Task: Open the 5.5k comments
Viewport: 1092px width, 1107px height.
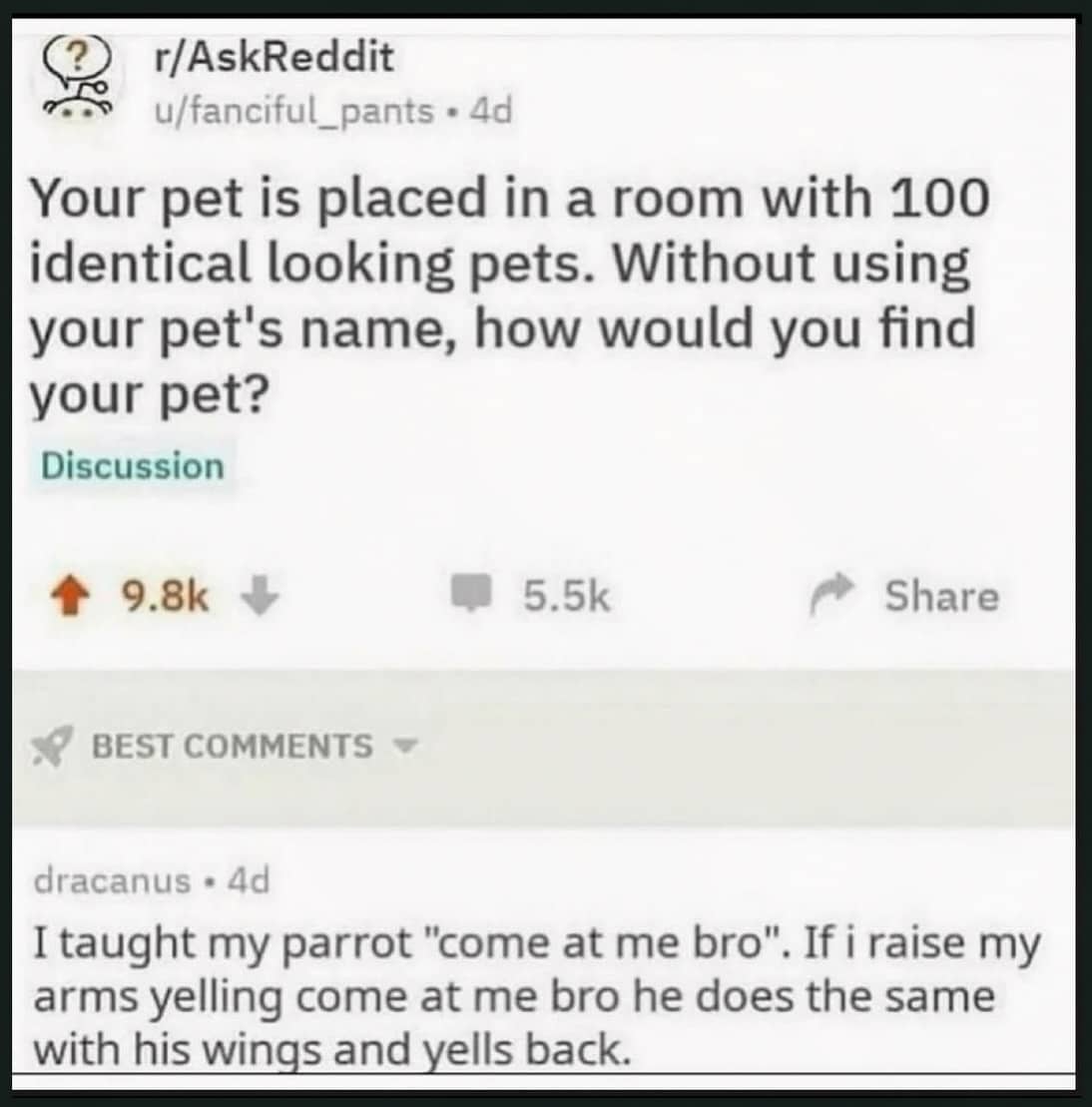Action: (x=531, y=595)
